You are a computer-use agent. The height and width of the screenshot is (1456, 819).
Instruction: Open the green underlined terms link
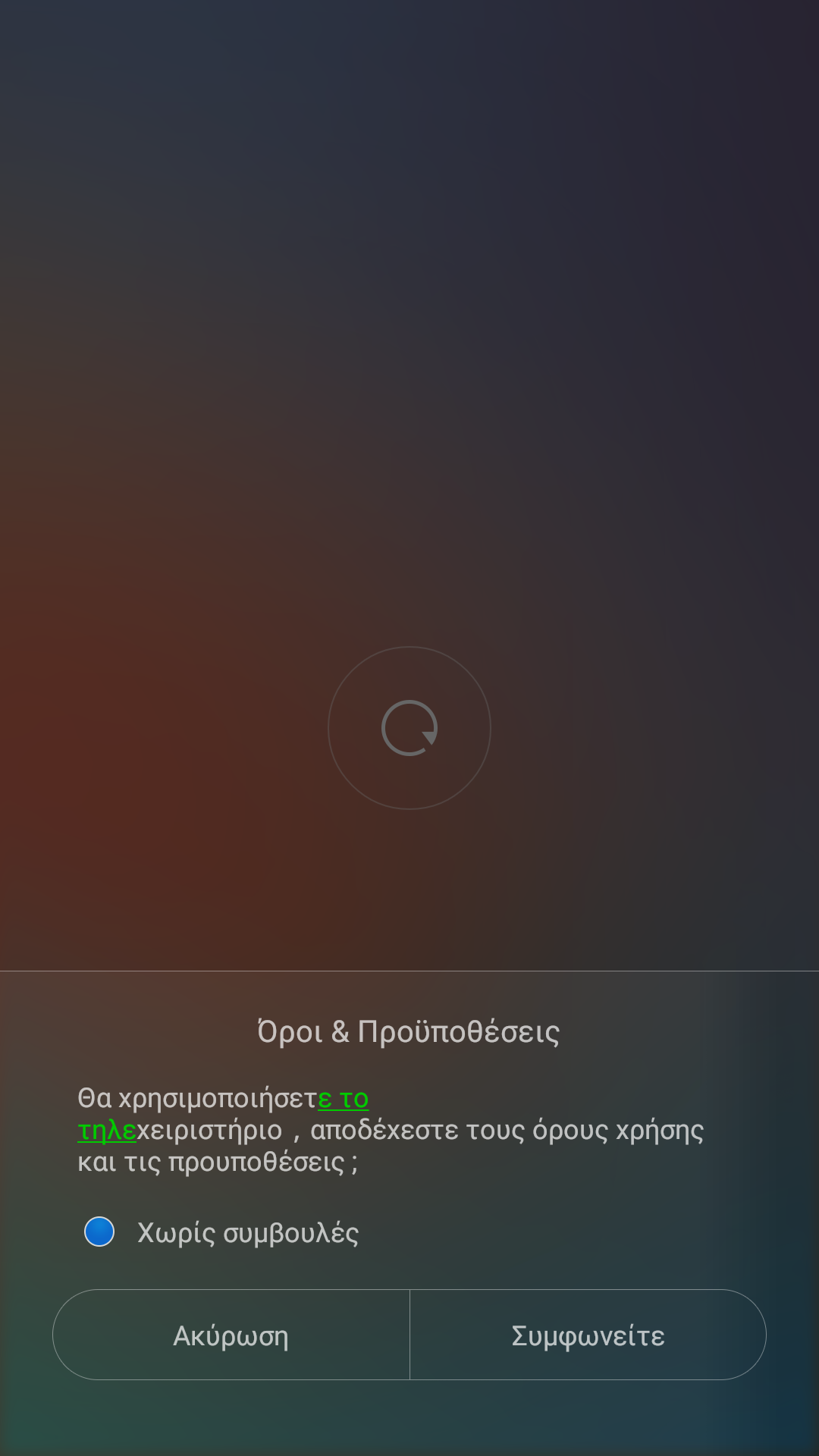pos(344,1099)
